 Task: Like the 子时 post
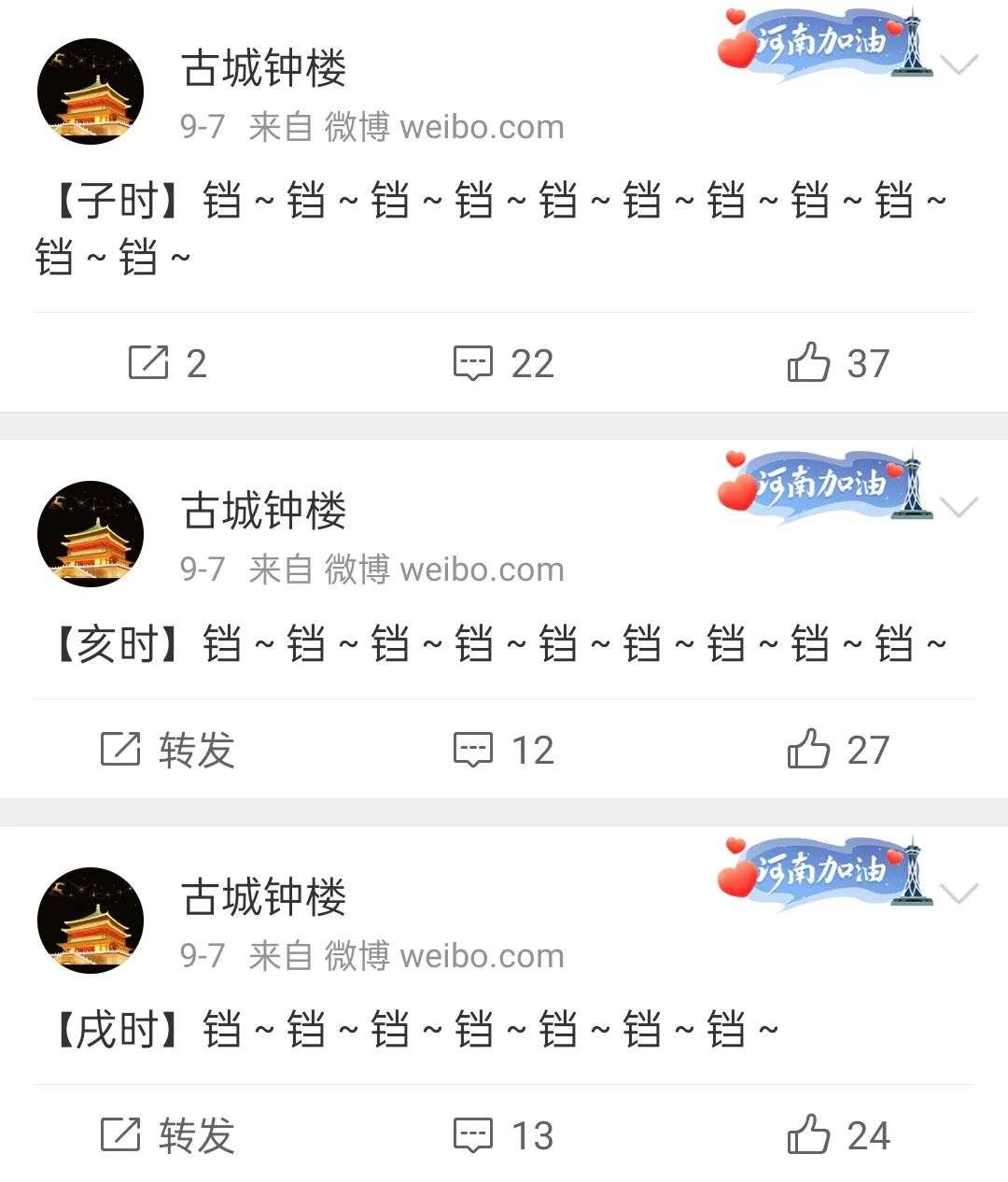837,363
